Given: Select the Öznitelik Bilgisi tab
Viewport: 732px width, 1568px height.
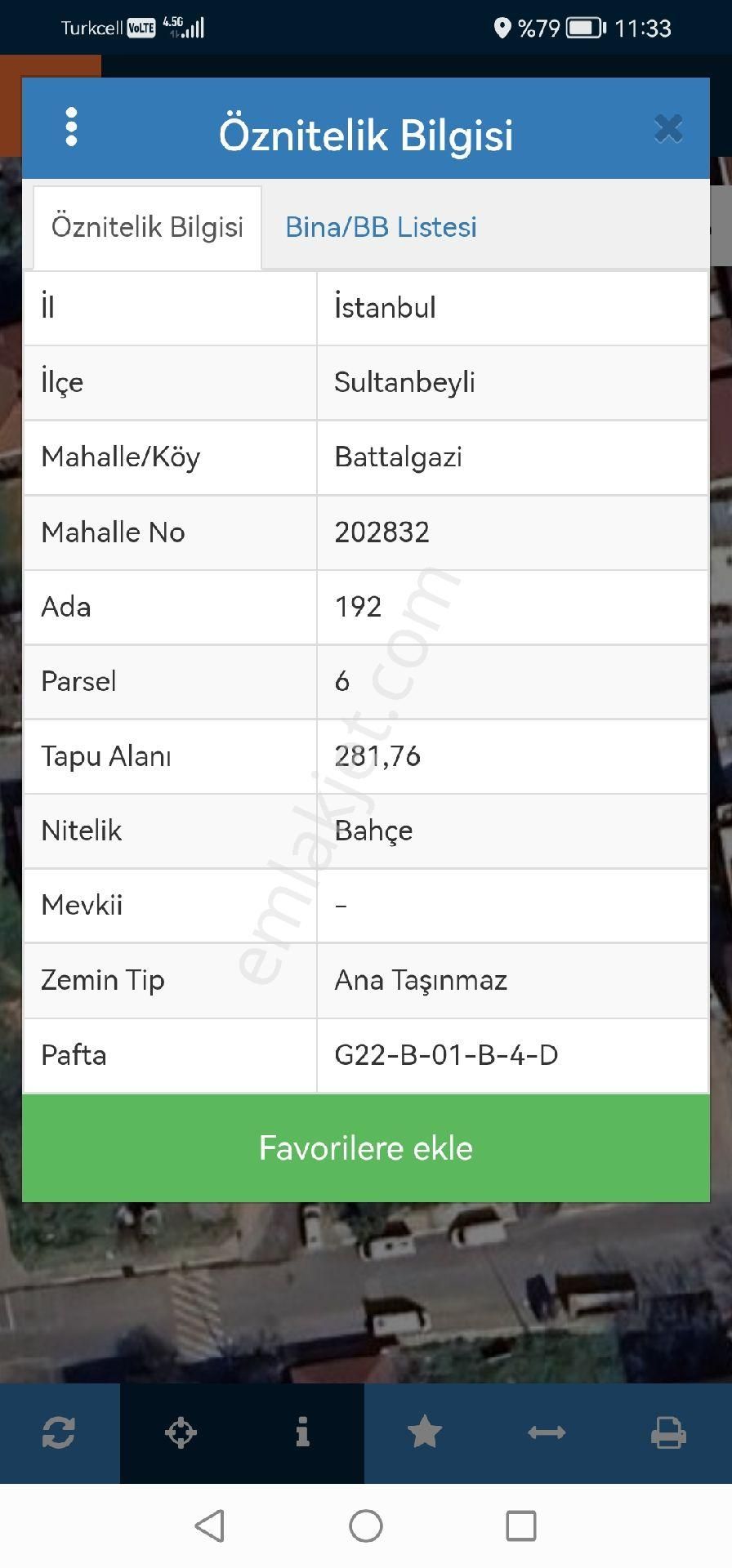Looking at the screenshot, I should click(x=147, y=227).
